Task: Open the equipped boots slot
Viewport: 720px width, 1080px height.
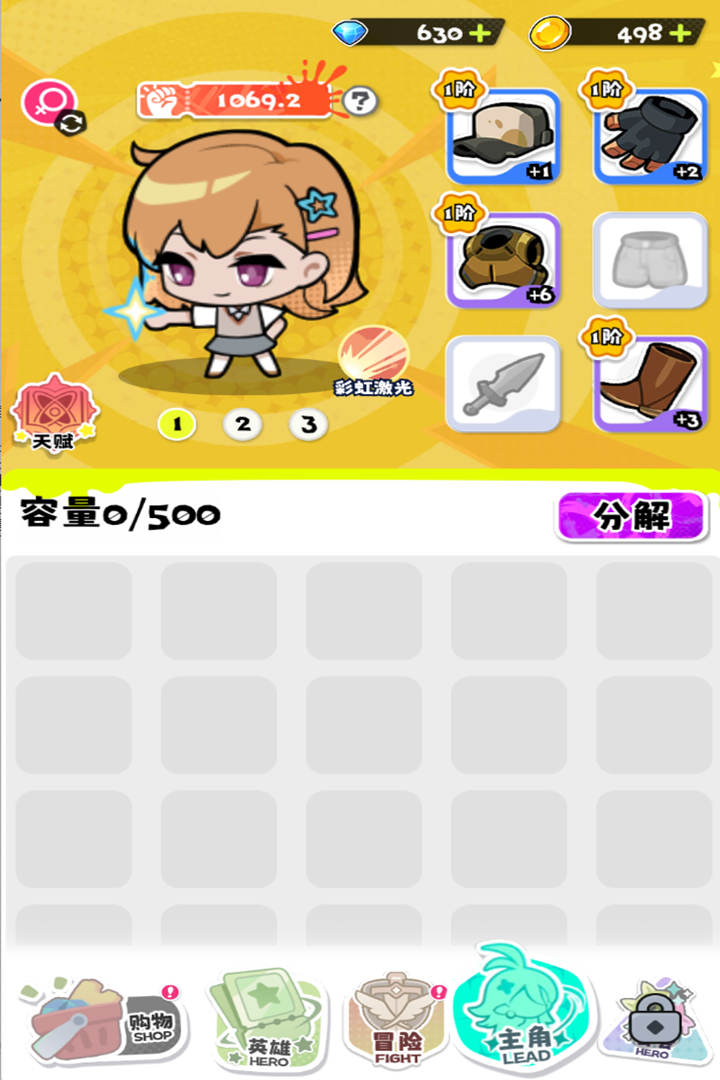Action: pos(650,384)
